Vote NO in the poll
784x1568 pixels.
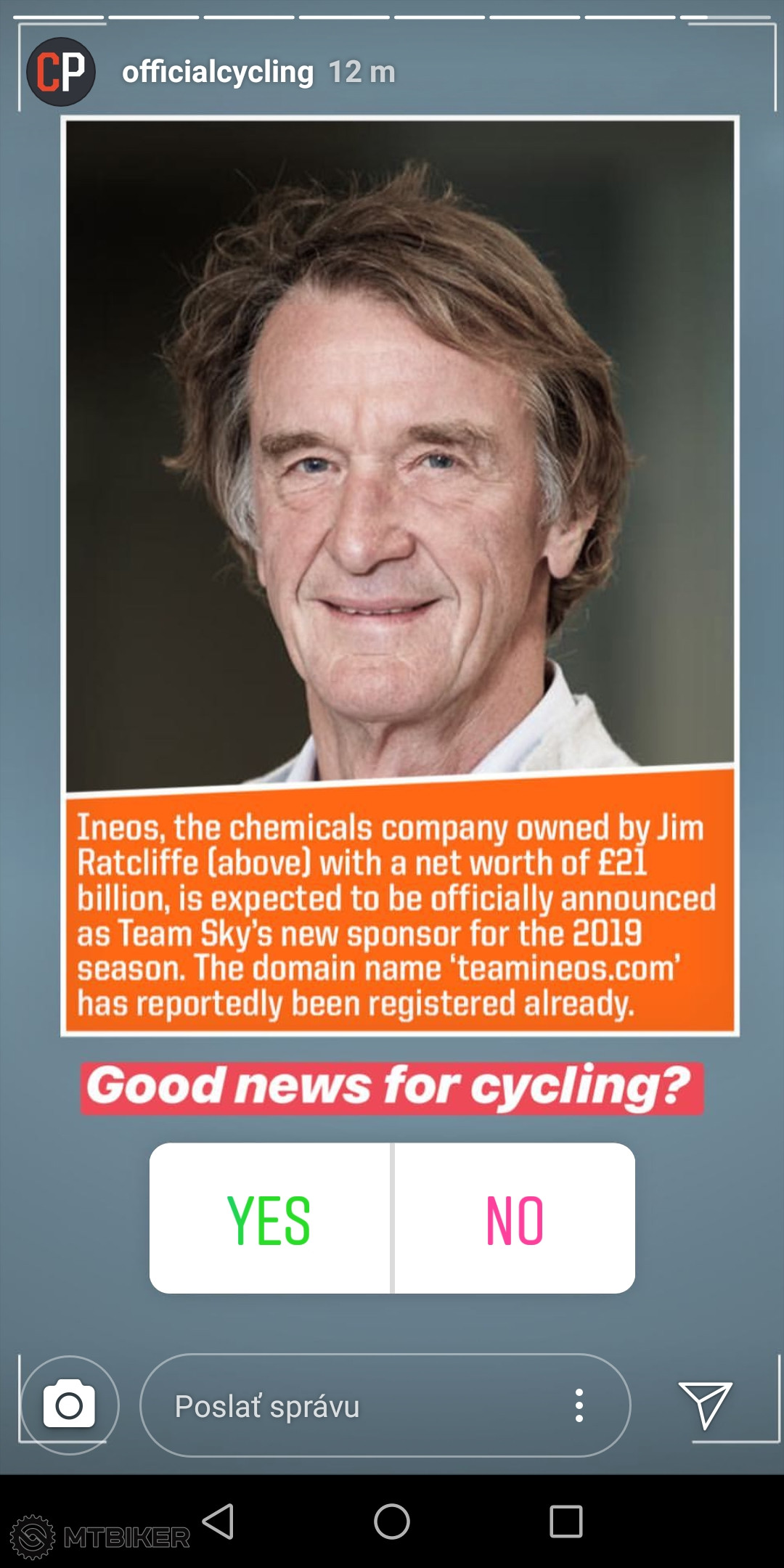[x=515, y=1219]
